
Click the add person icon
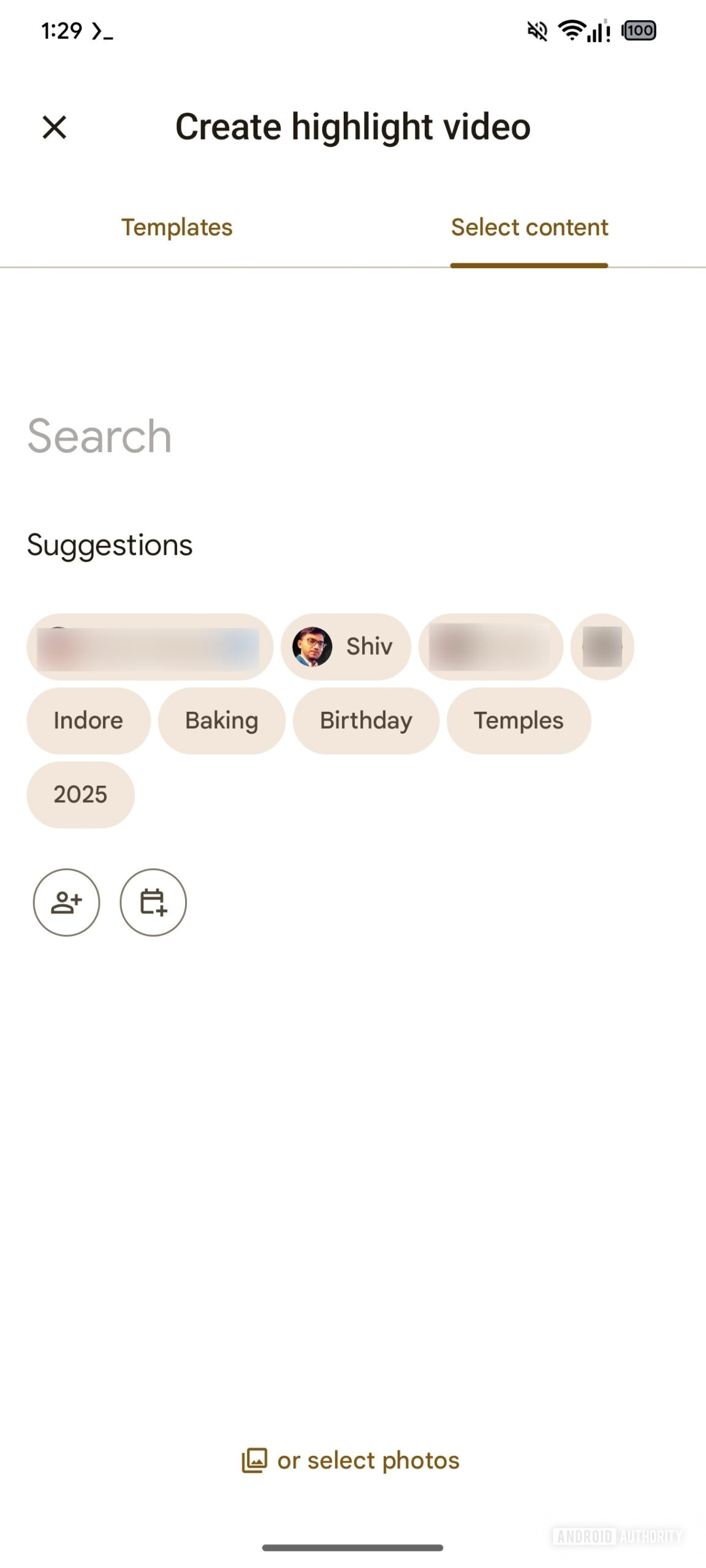click(66, 902)
